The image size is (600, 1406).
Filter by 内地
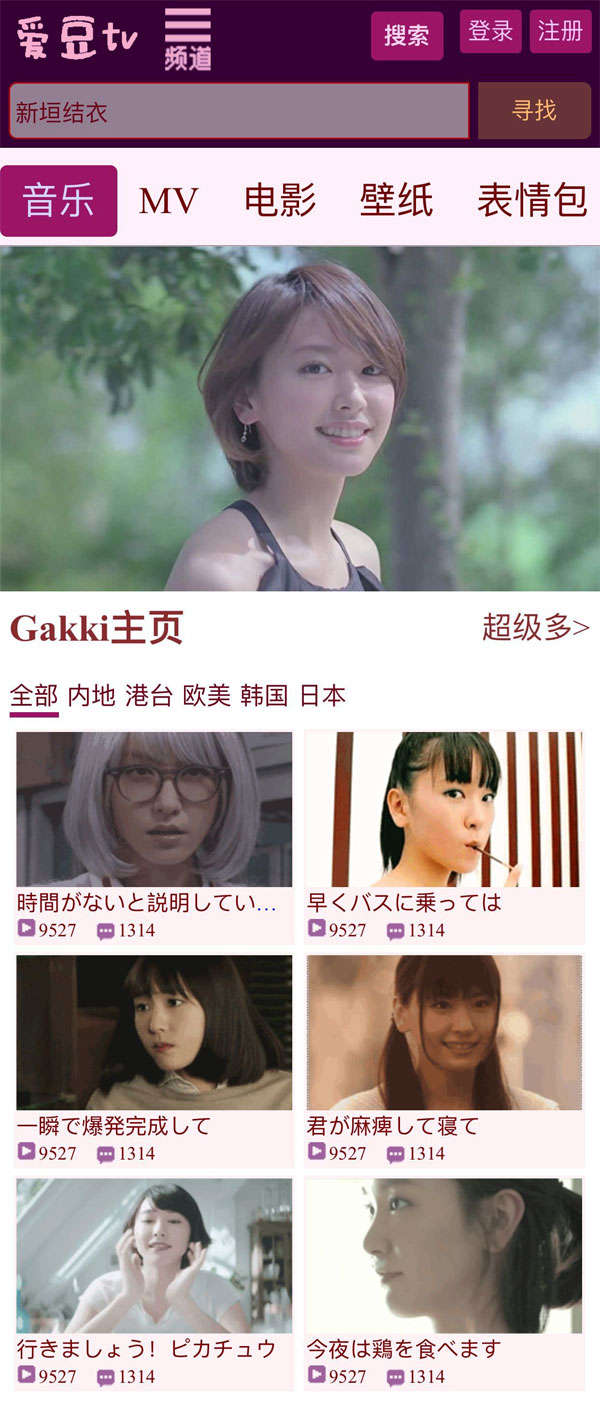[x=91, y=696]
